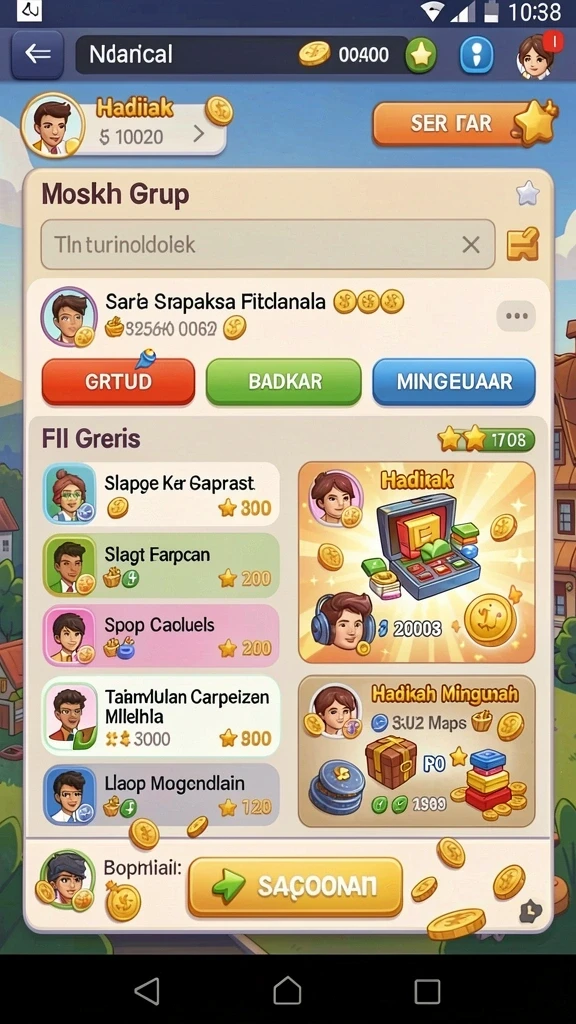The height and width of the screenshot is (1024, 576).
Task: Open the Slagt Farpcan row
Action: pos(161,566)
